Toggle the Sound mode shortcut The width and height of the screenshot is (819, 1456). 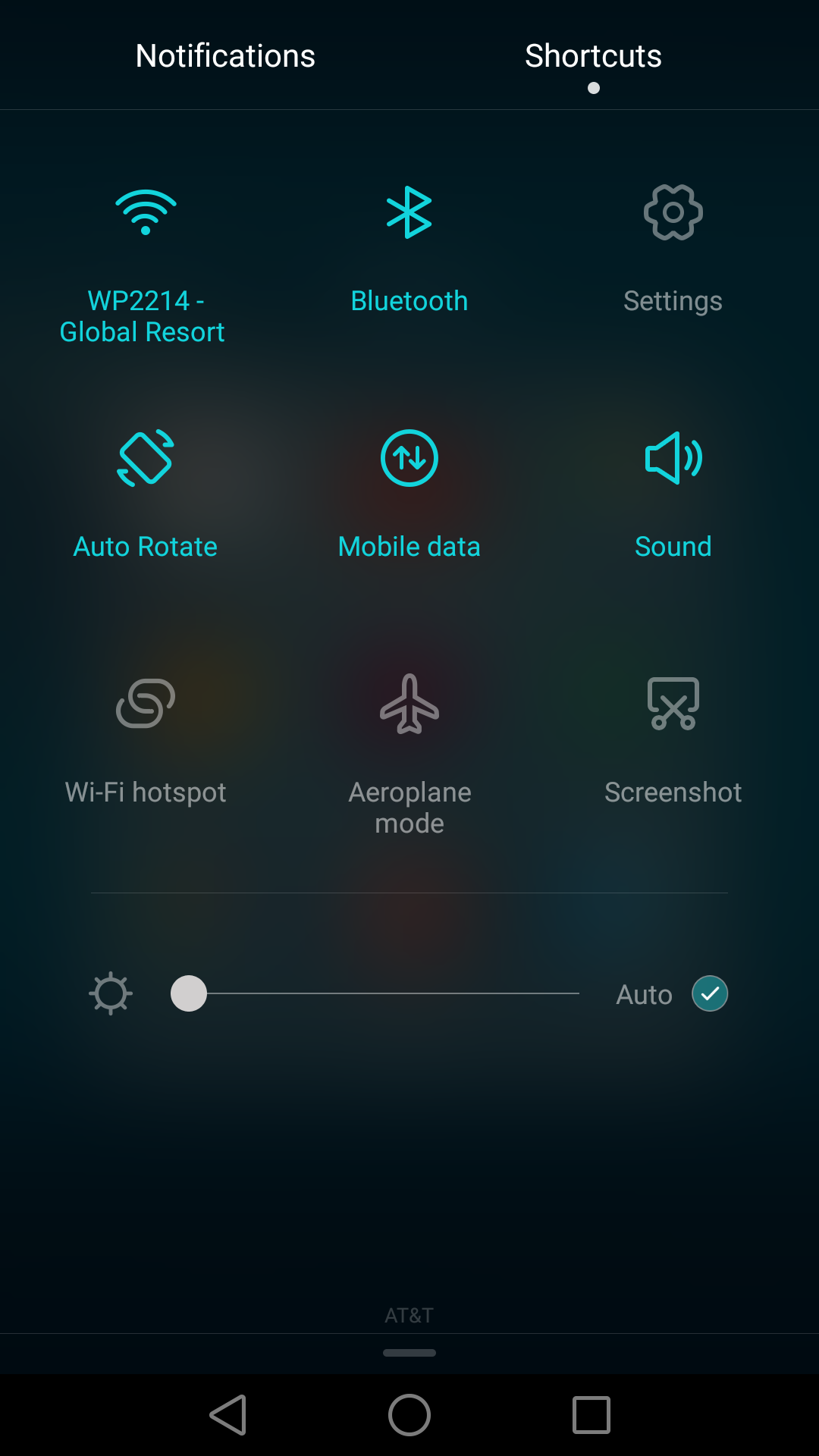[673, 458]
